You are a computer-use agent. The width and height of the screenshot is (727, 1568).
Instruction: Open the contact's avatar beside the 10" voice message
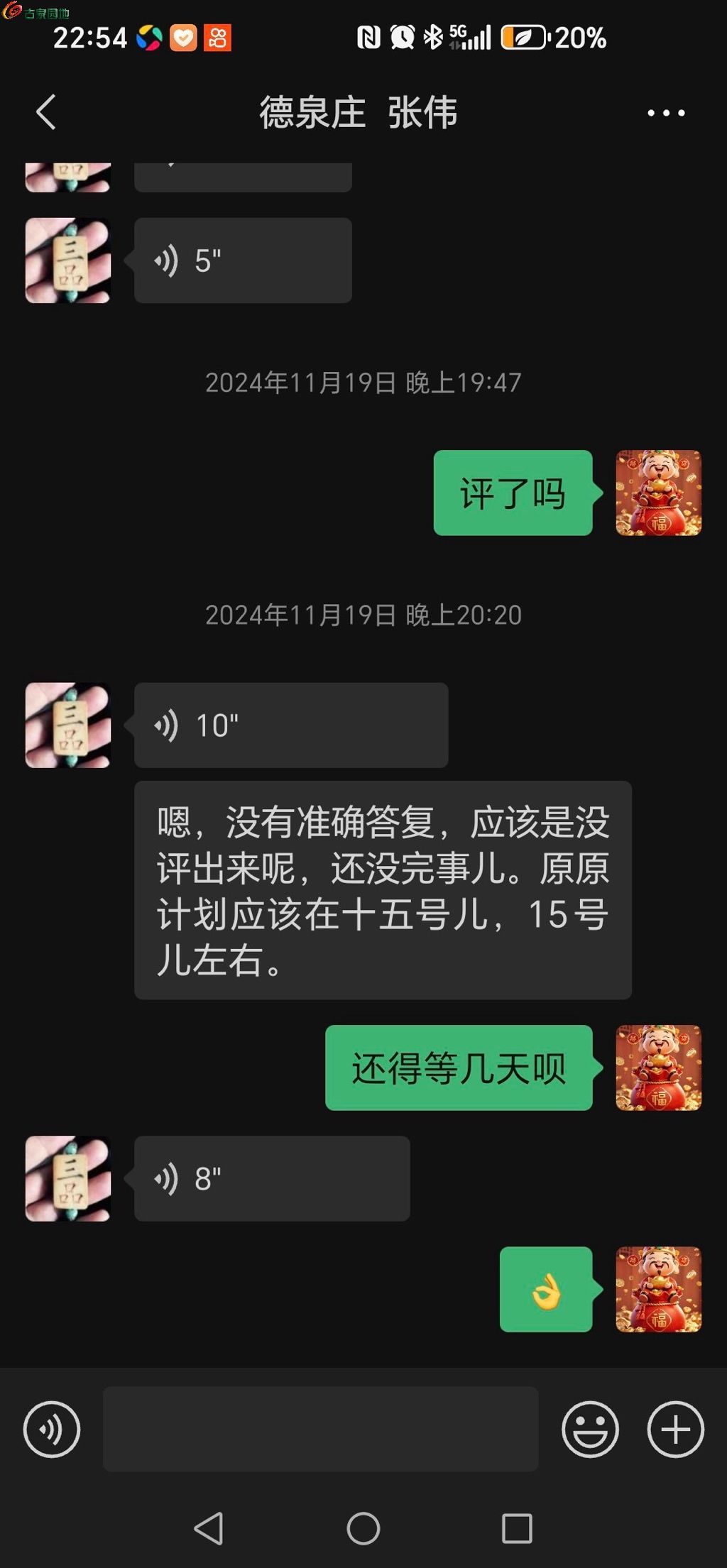[68, 725]
